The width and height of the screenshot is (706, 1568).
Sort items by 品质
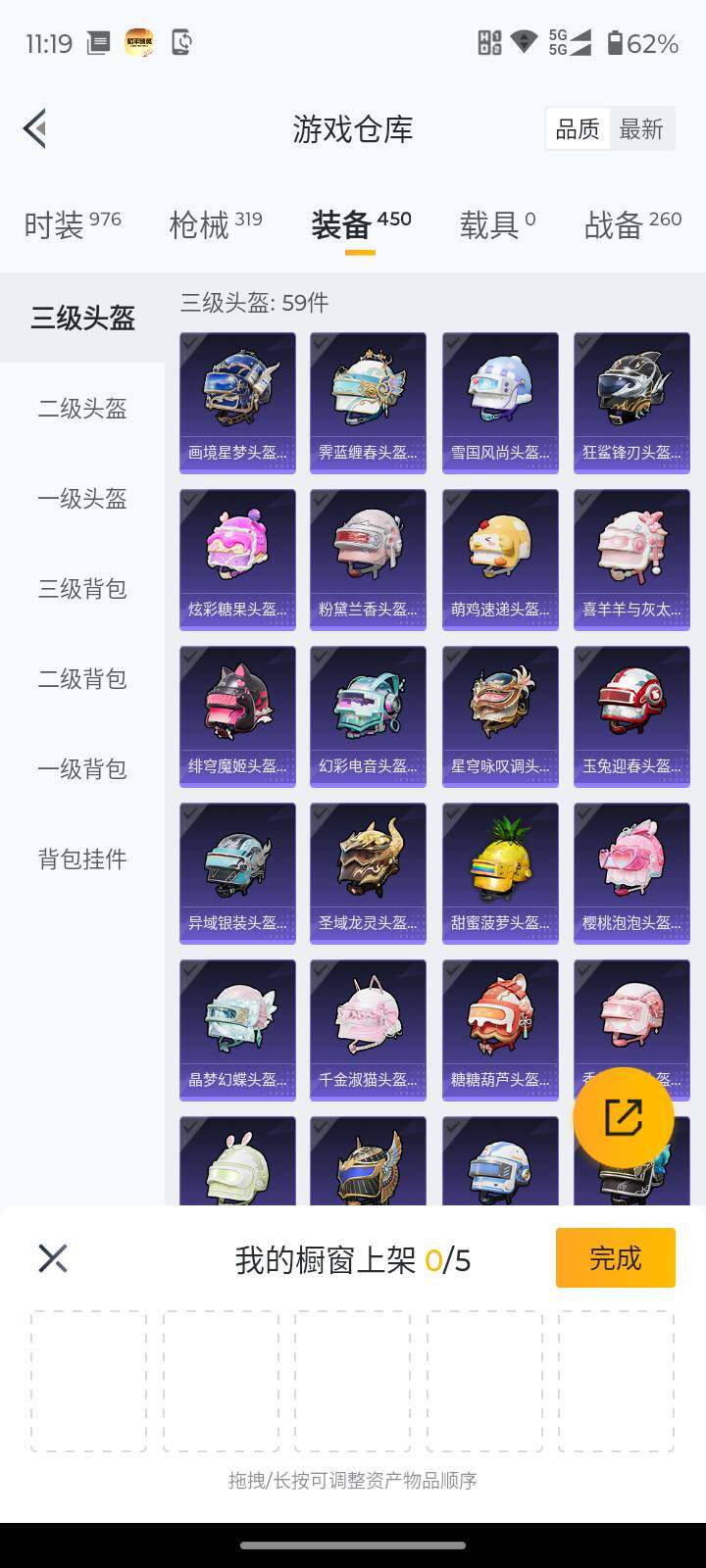(x=578, y=128)
